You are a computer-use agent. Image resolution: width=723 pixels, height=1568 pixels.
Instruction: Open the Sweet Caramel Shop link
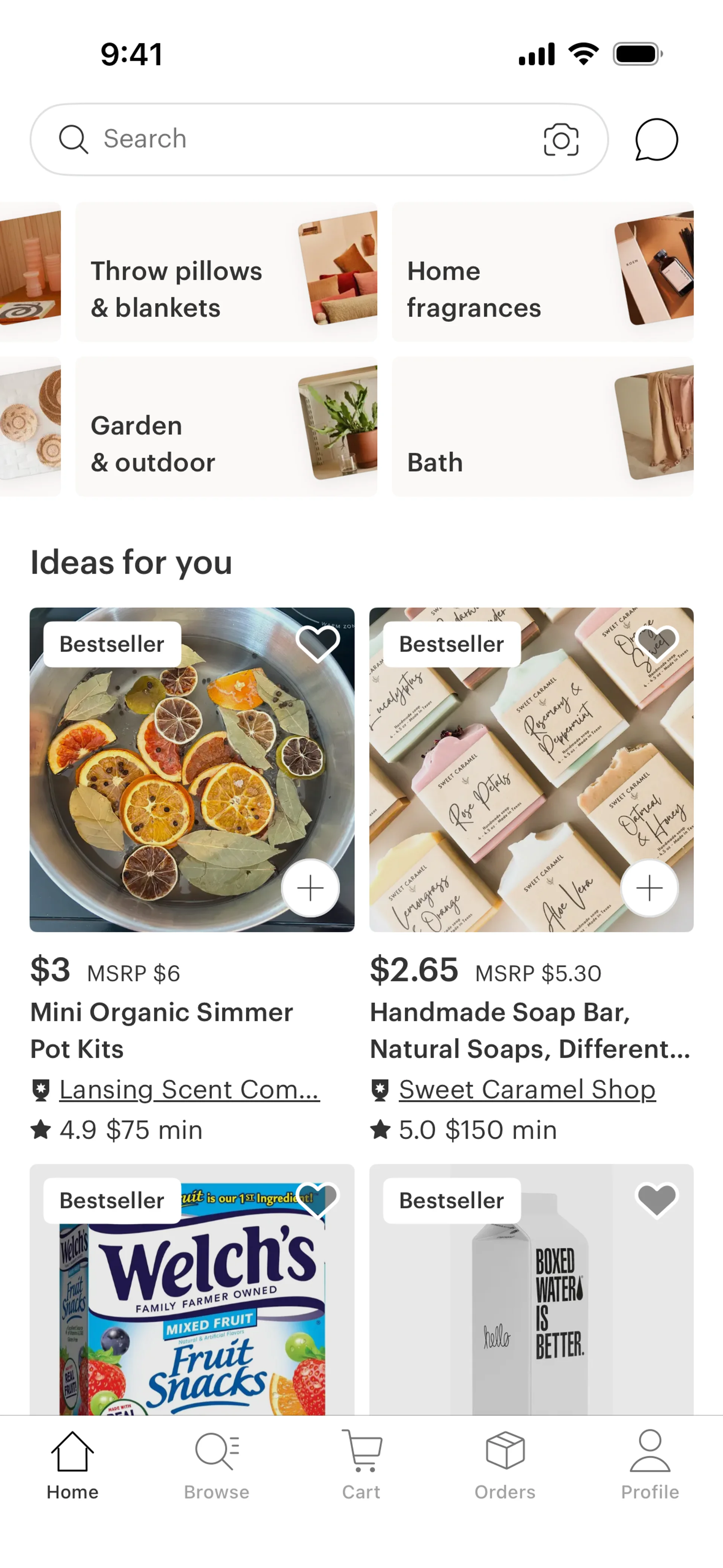527,1090
